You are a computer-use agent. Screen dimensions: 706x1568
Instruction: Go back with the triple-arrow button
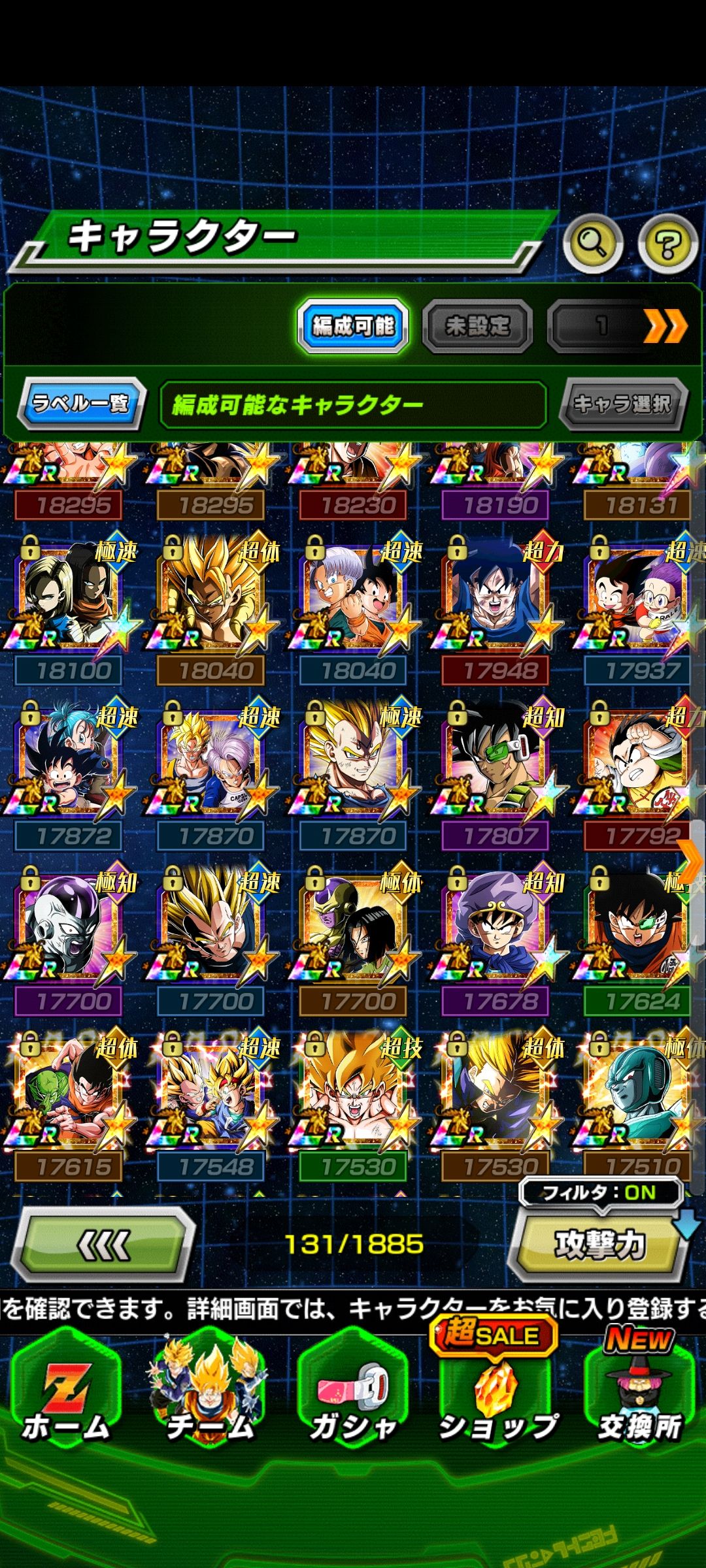(105, 1245)
